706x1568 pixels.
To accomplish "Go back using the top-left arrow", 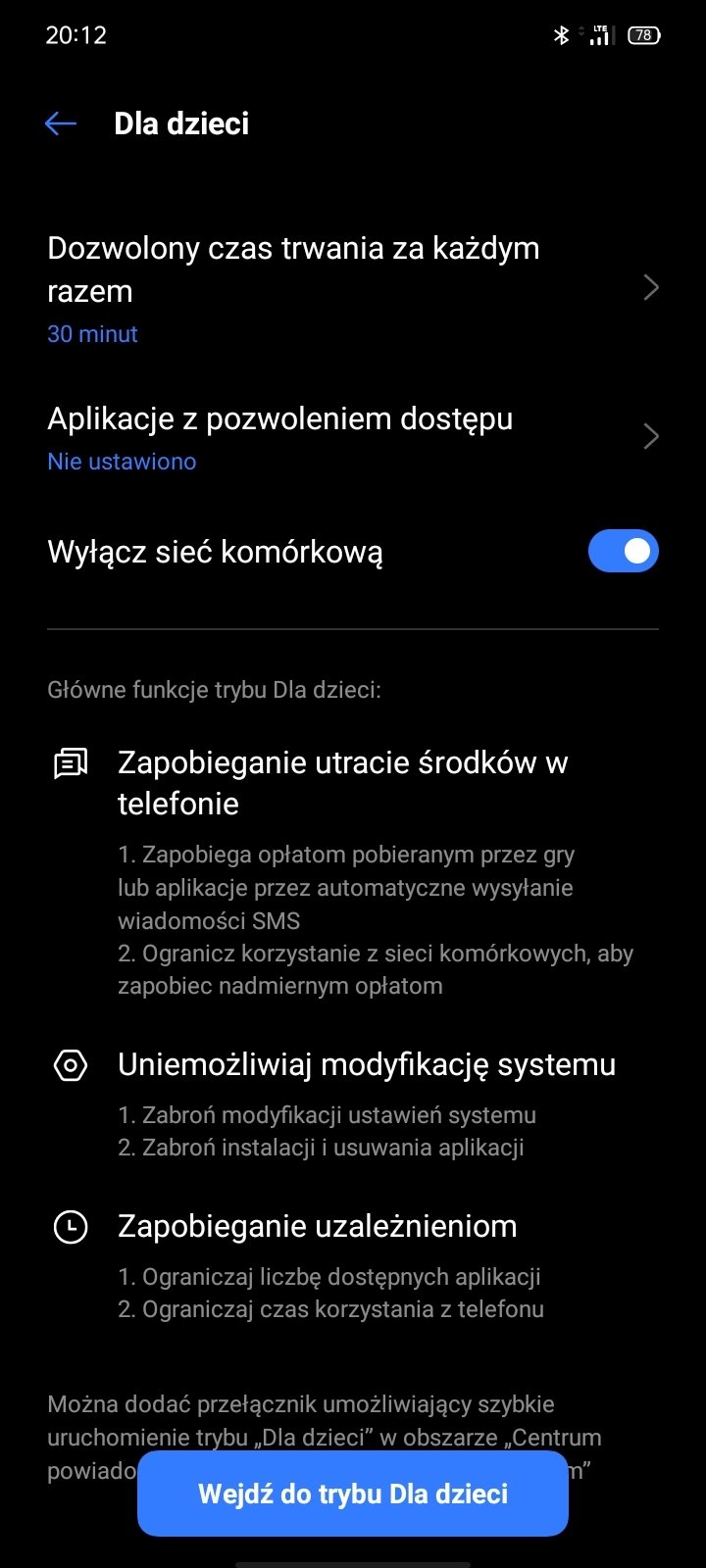I will 61,123.
